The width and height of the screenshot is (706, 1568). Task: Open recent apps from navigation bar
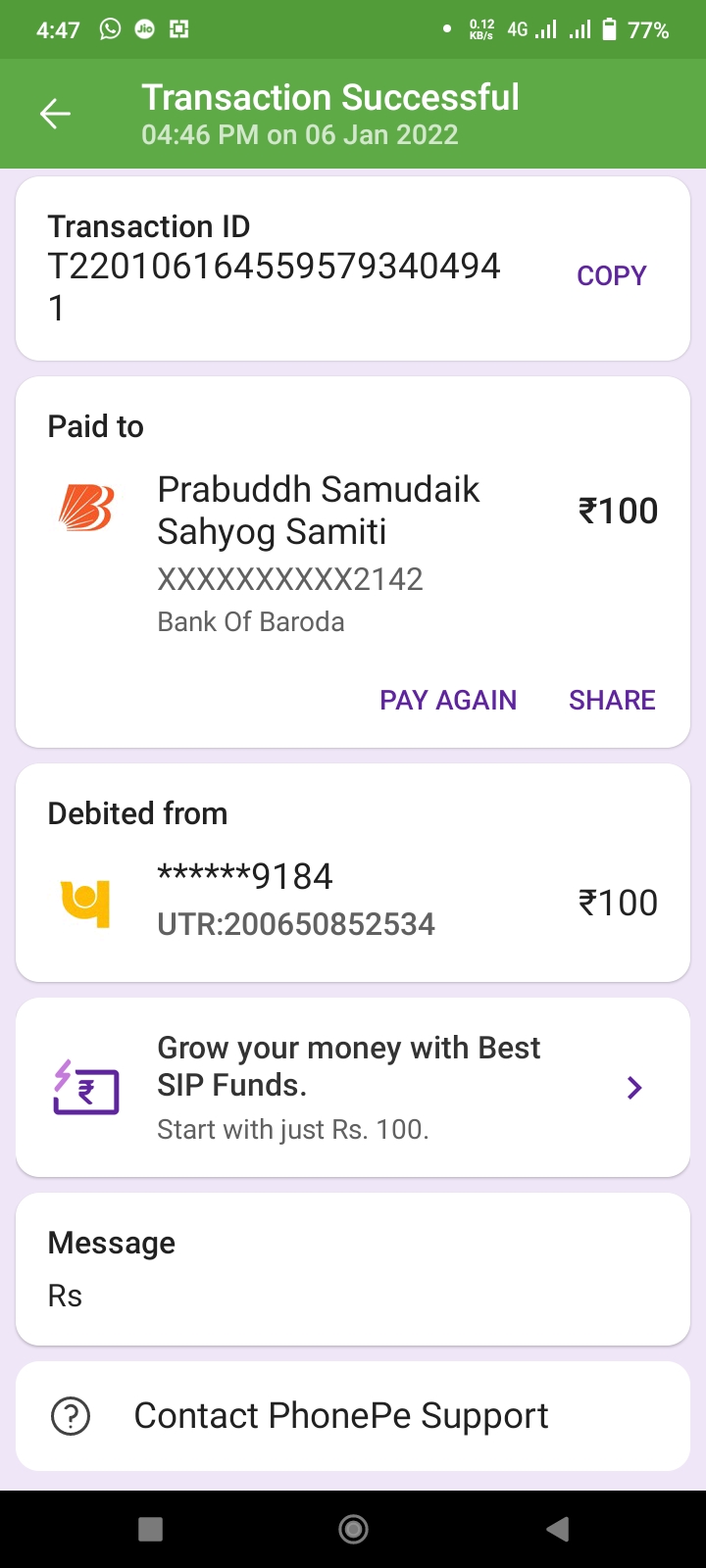point(151,1529)
